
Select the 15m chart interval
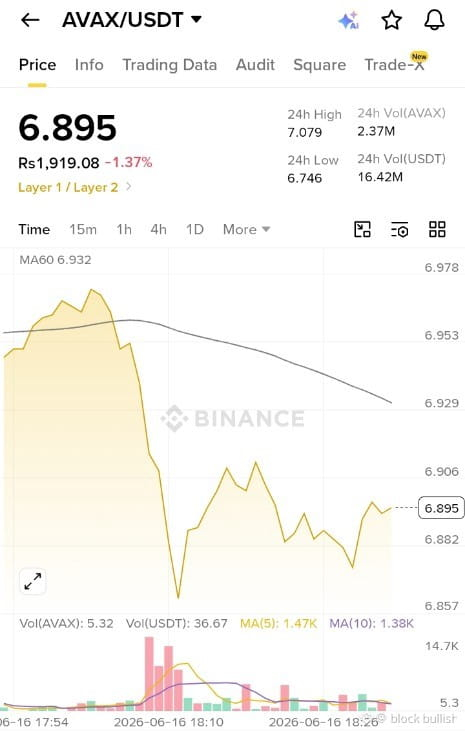click(x=83, y=229)
